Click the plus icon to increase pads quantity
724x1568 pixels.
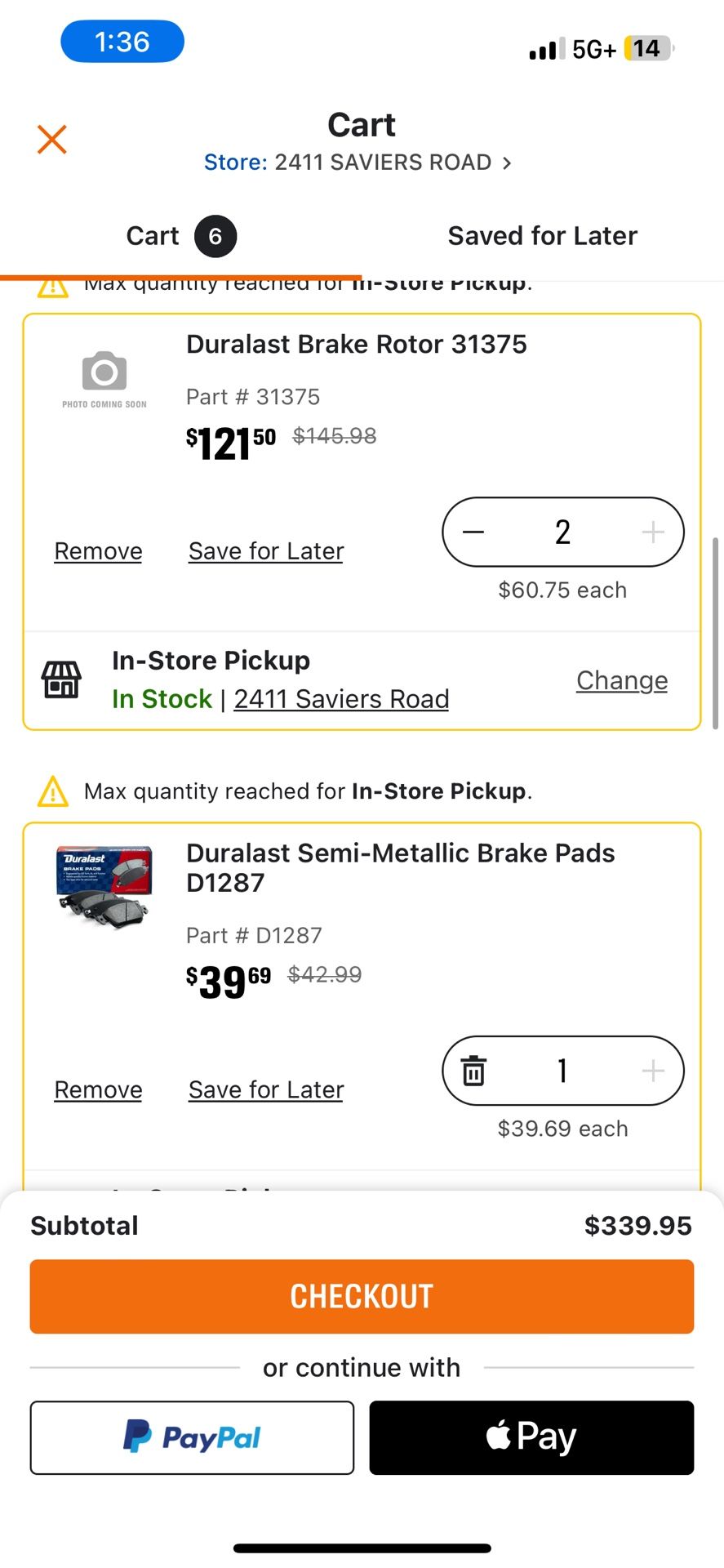coord(652,1071)
